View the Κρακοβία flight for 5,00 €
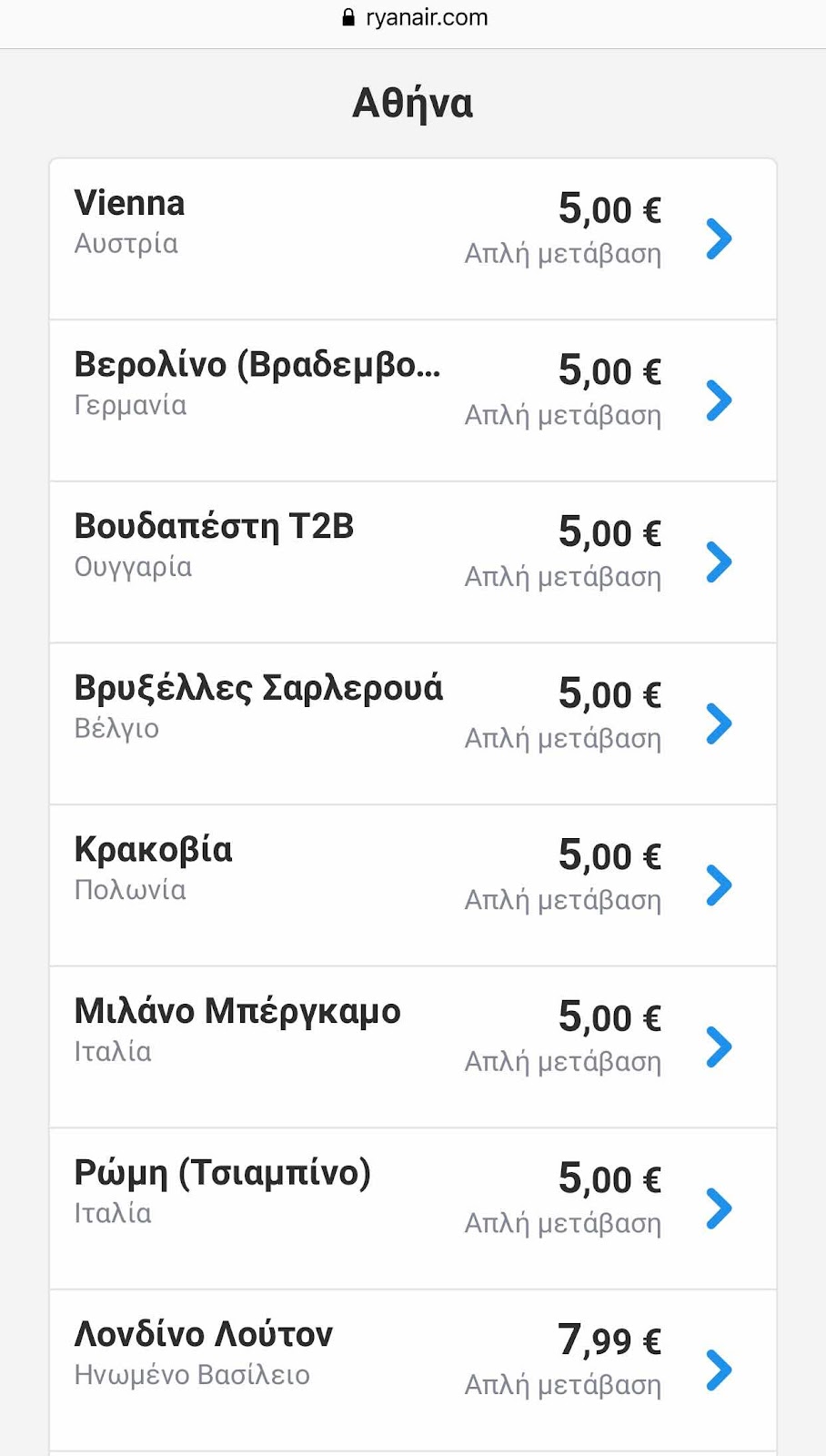This screenshot has width=826, height=1456. pyautogui.click(x=413, y=885)
